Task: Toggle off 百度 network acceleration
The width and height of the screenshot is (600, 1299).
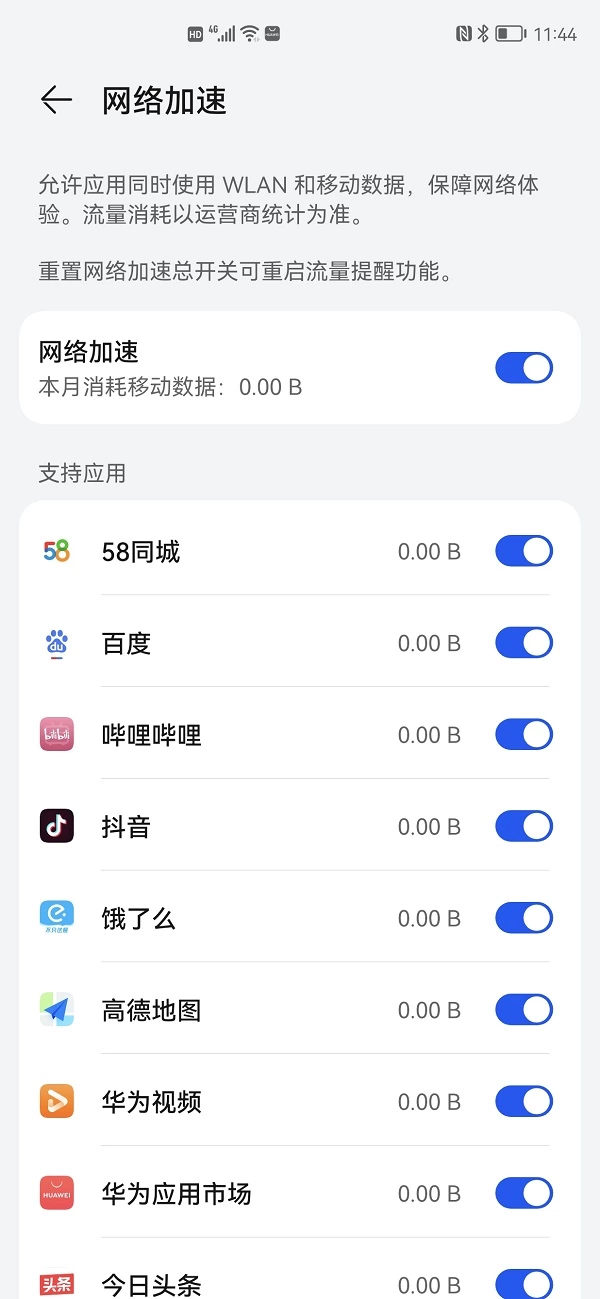Action: [524, 643]
